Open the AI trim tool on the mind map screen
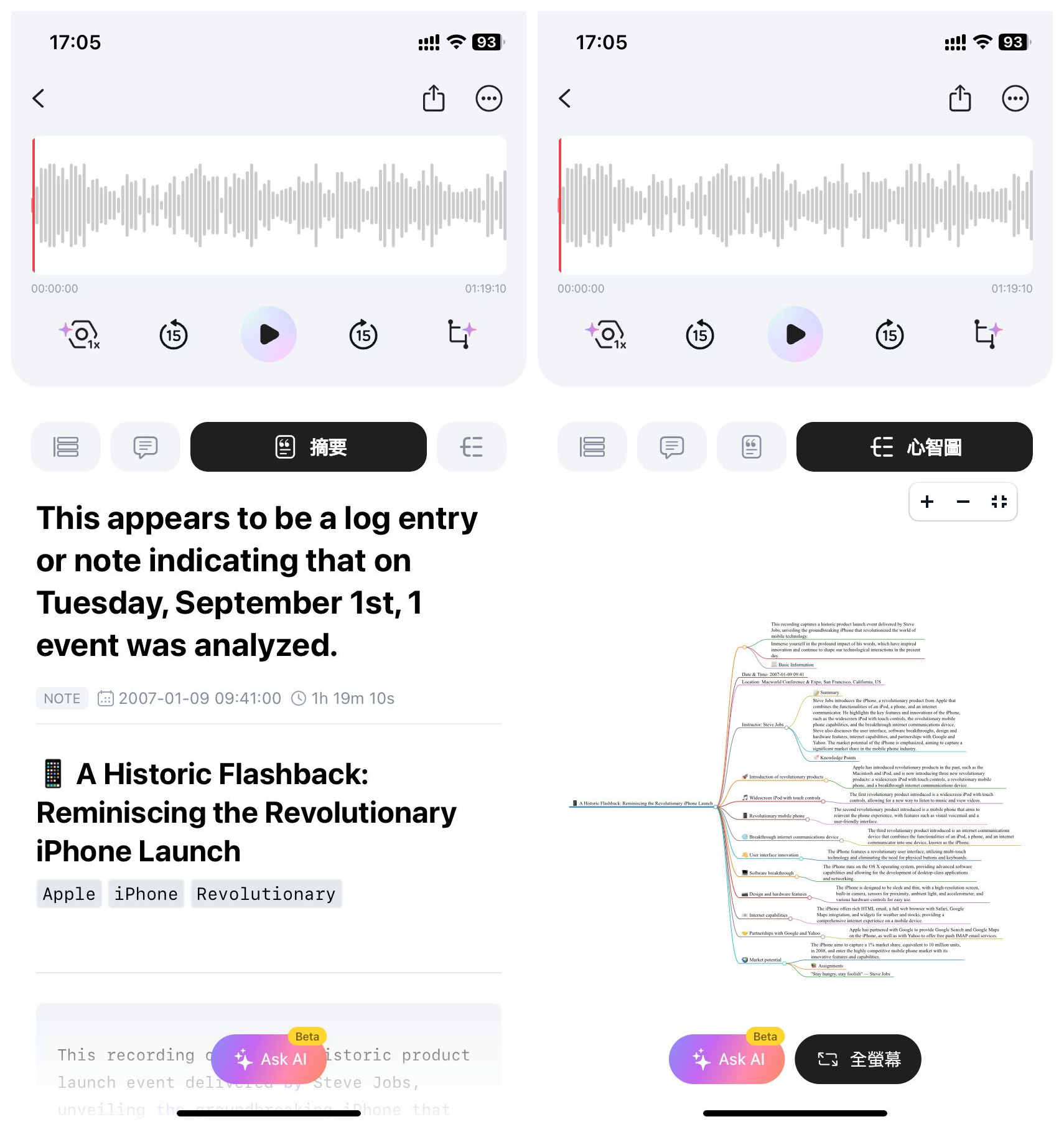1064x1137 pixels. click(x=987, y=334)
